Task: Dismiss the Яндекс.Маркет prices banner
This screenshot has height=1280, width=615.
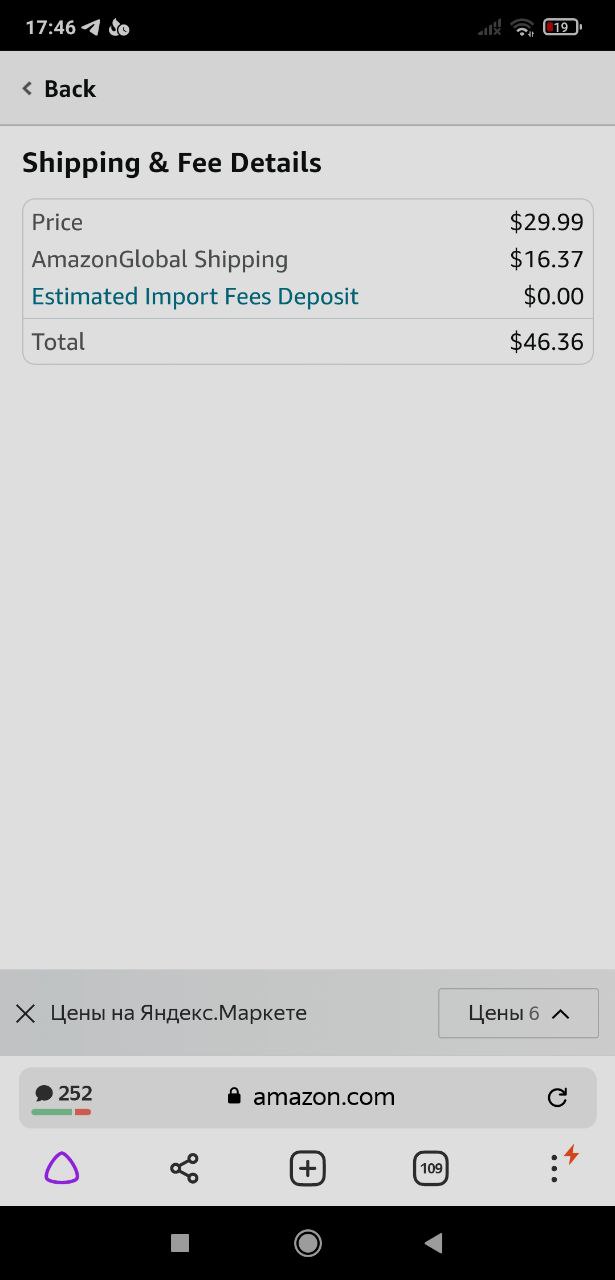Action: tap(26, 1013)
